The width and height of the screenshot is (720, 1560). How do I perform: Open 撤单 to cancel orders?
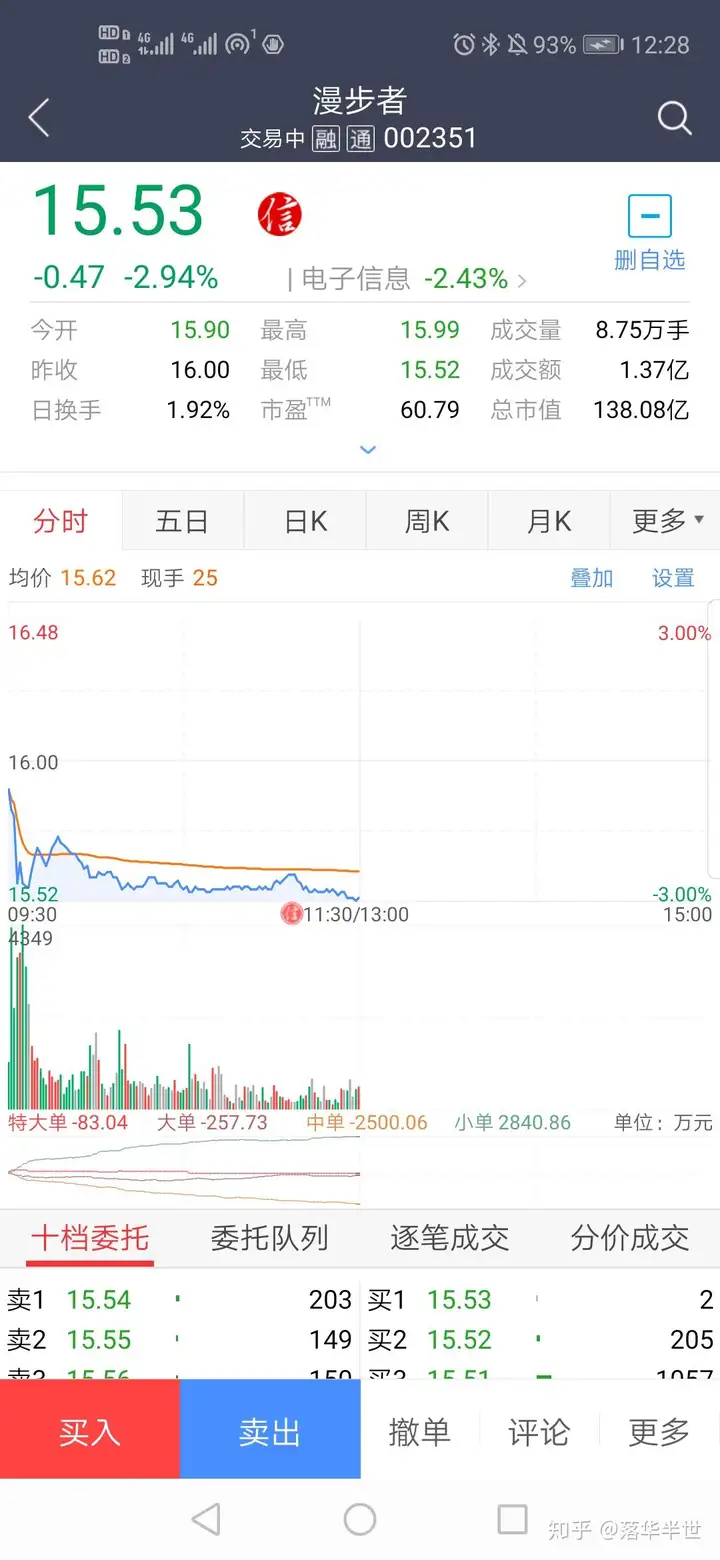419,1432
